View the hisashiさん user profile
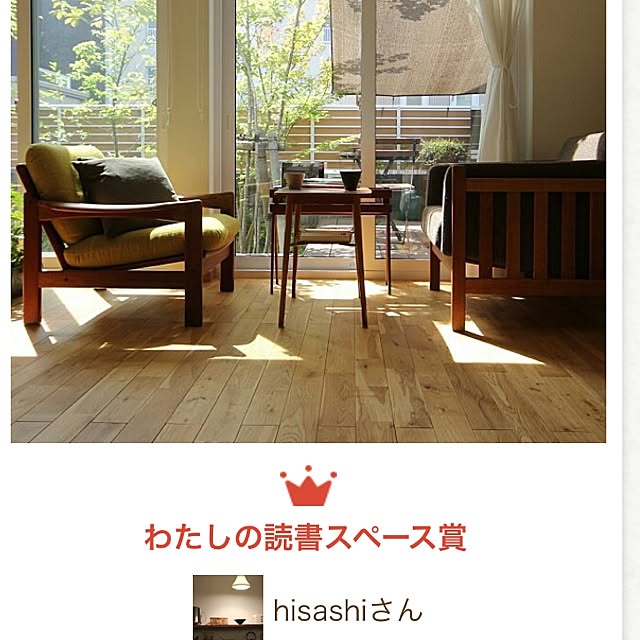Viewport: 640px width, 640px height. pos(348,611)
